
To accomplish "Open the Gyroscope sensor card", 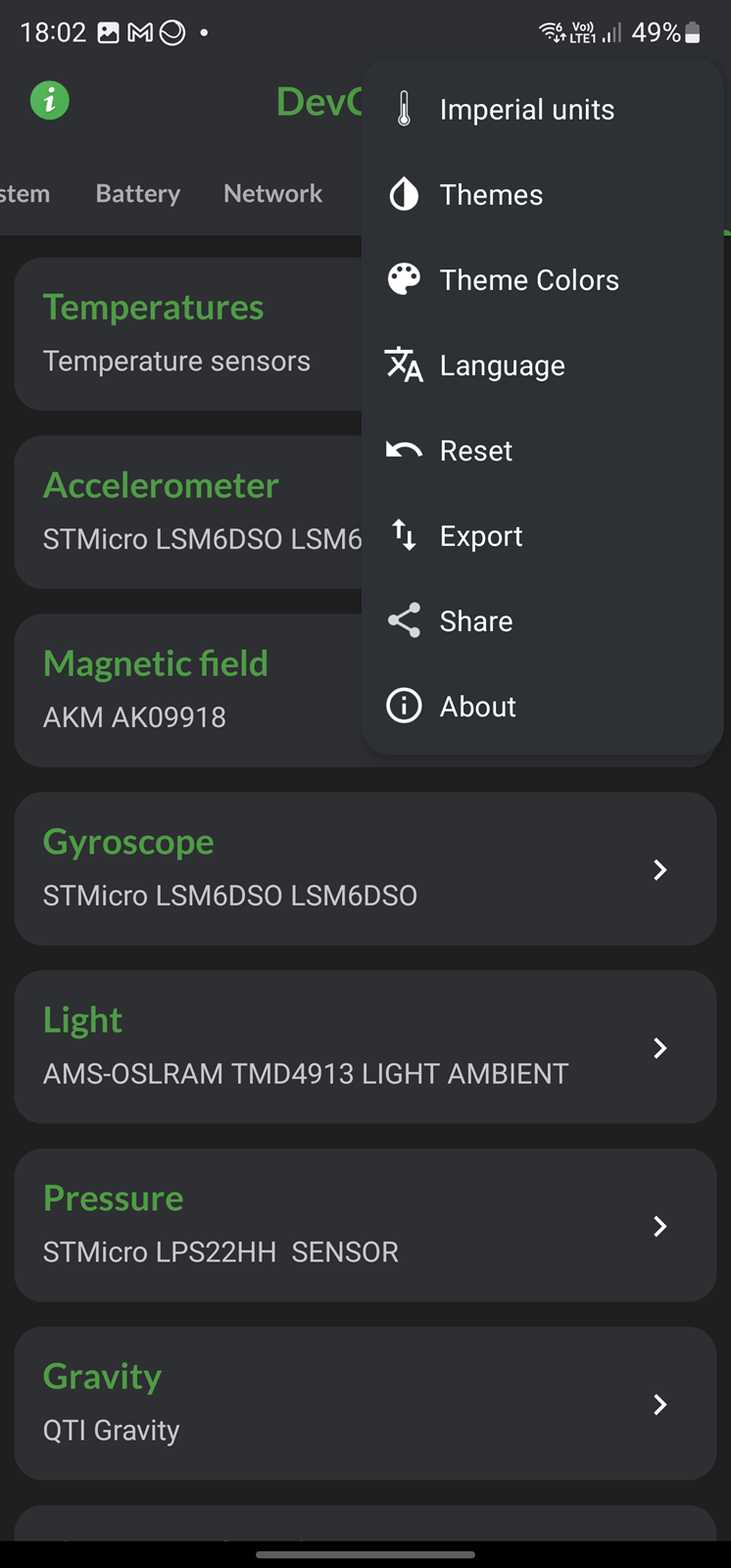I will click(x=365, y=868).
